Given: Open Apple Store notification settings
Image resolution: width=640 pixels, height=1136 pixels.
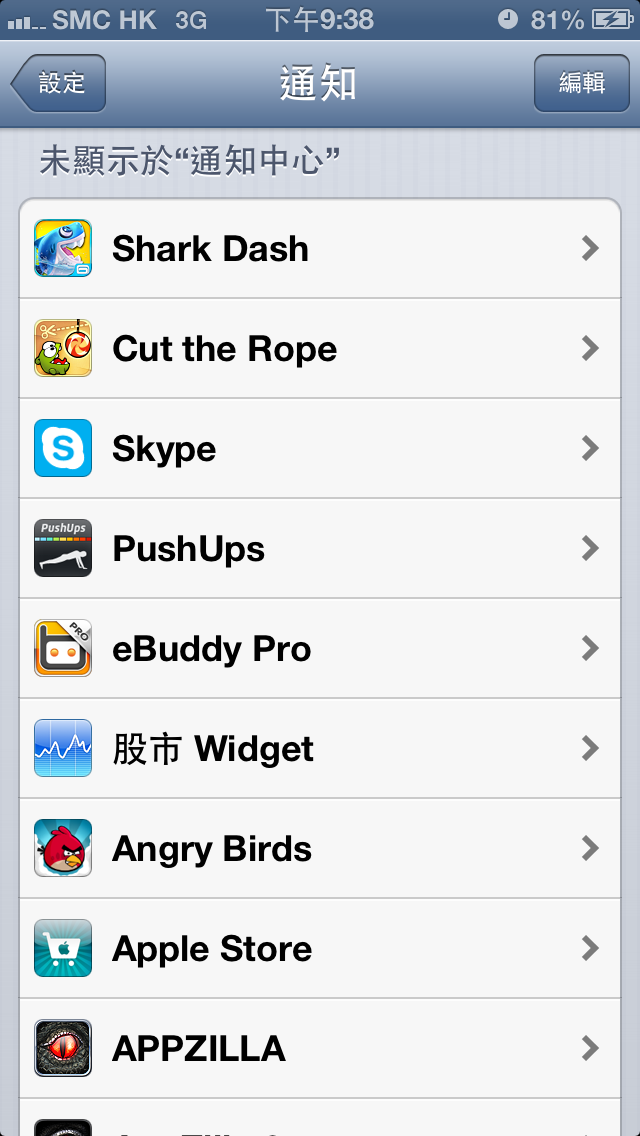Looking at the screenshot, I should click(320, 949).
